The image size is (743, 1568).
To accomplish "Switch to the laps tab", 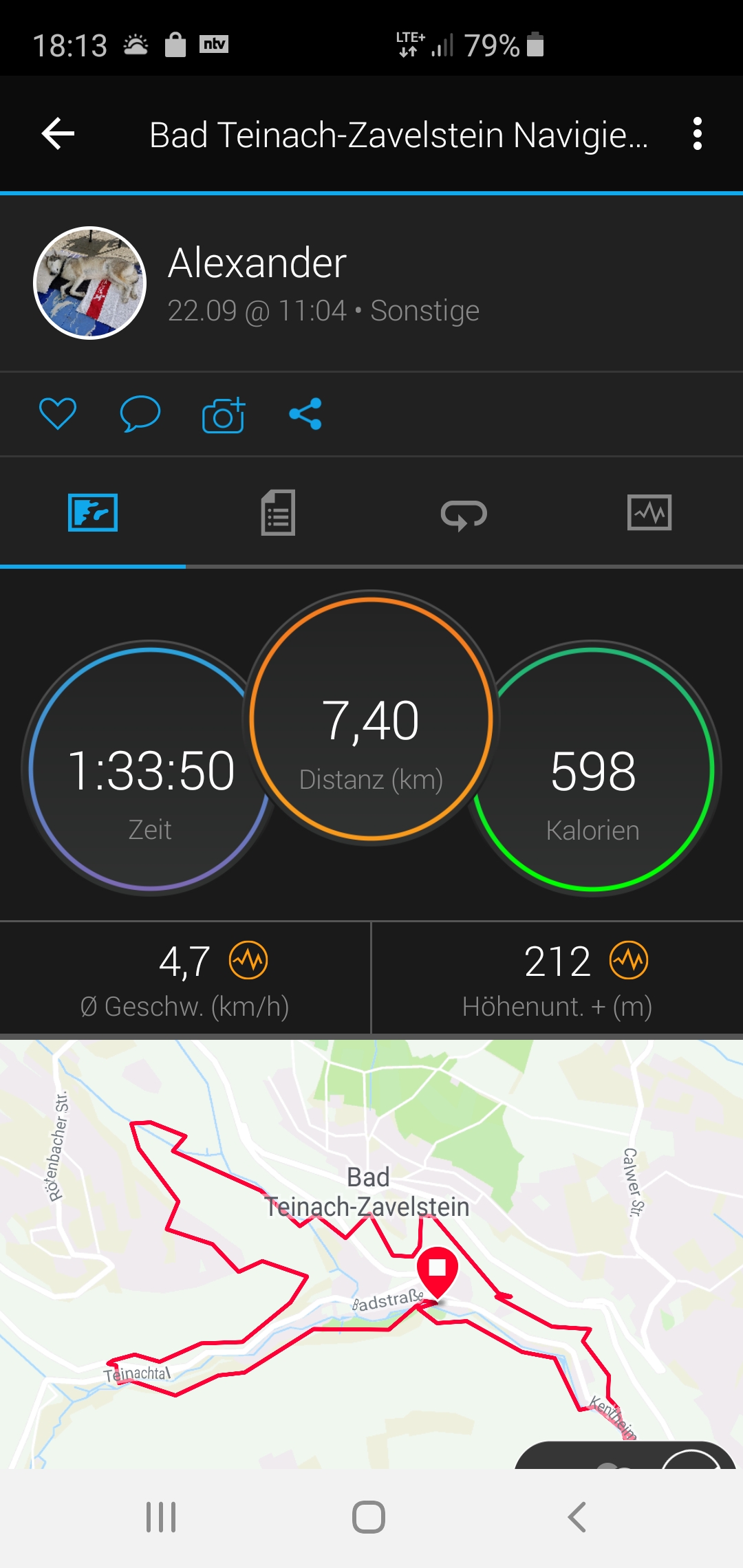I will pyautogui.click(x=464, y=514).
